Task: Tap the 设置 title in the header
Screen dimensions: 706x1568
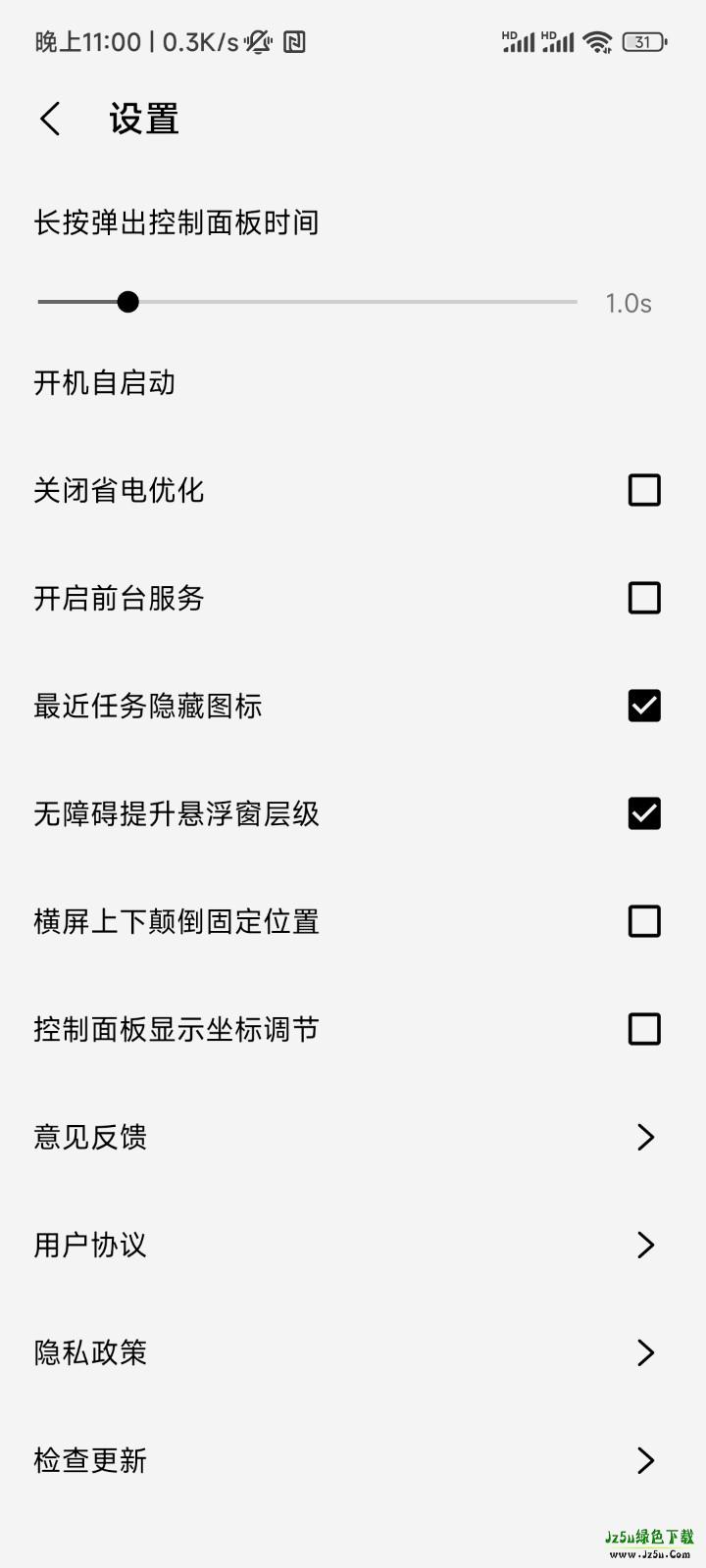Action: [142, 117]
